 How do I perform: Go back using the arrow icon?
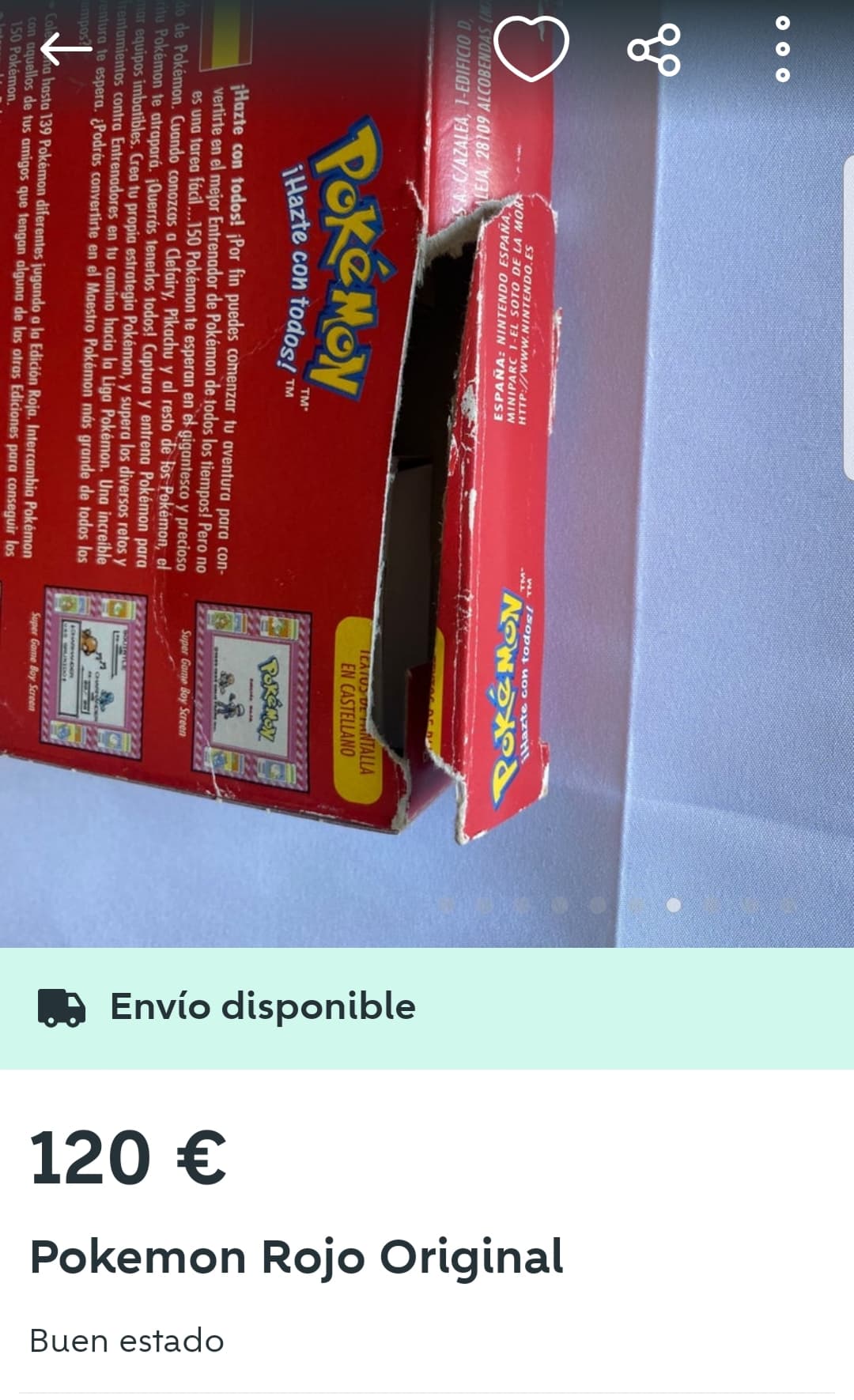click(66, 50)
